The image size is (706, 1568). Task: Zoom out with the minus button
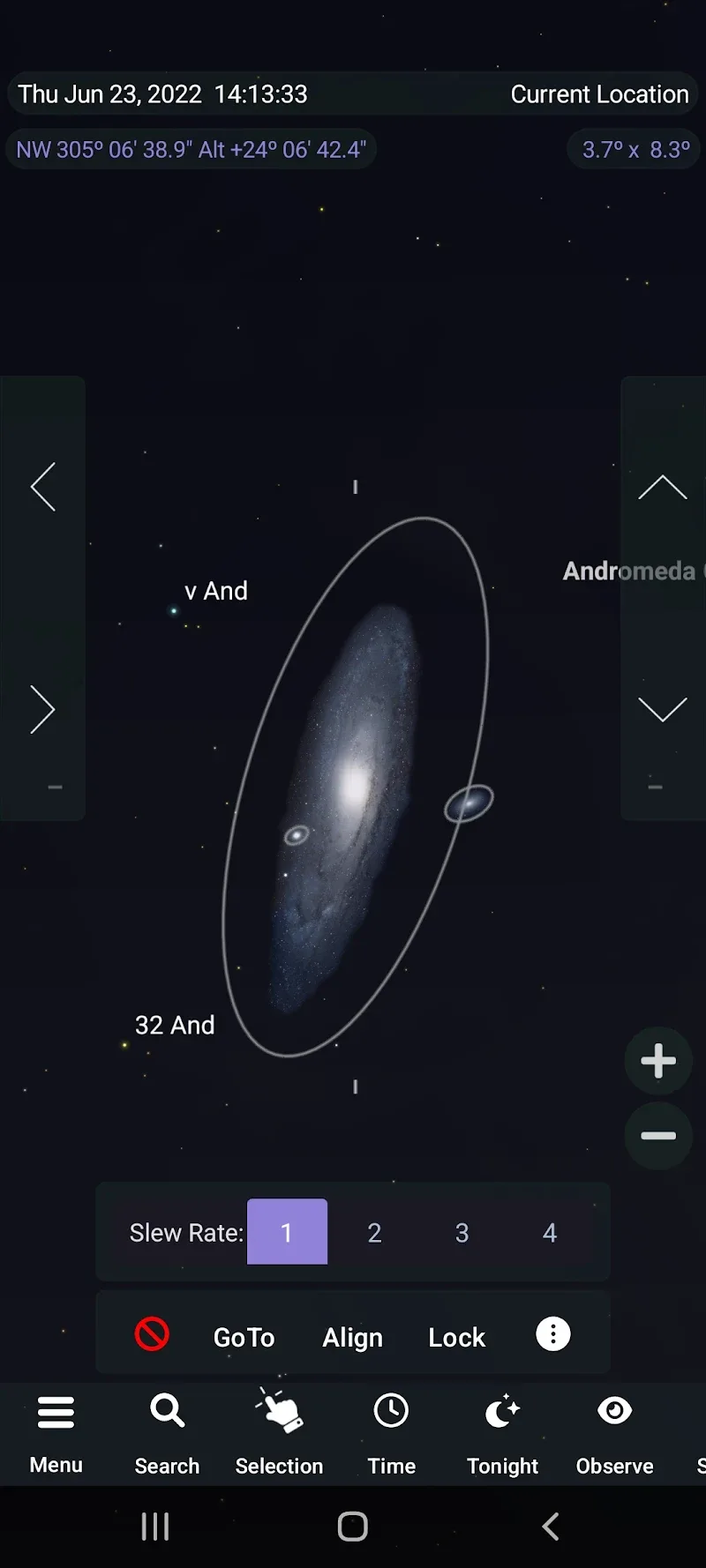[658, 1136]
